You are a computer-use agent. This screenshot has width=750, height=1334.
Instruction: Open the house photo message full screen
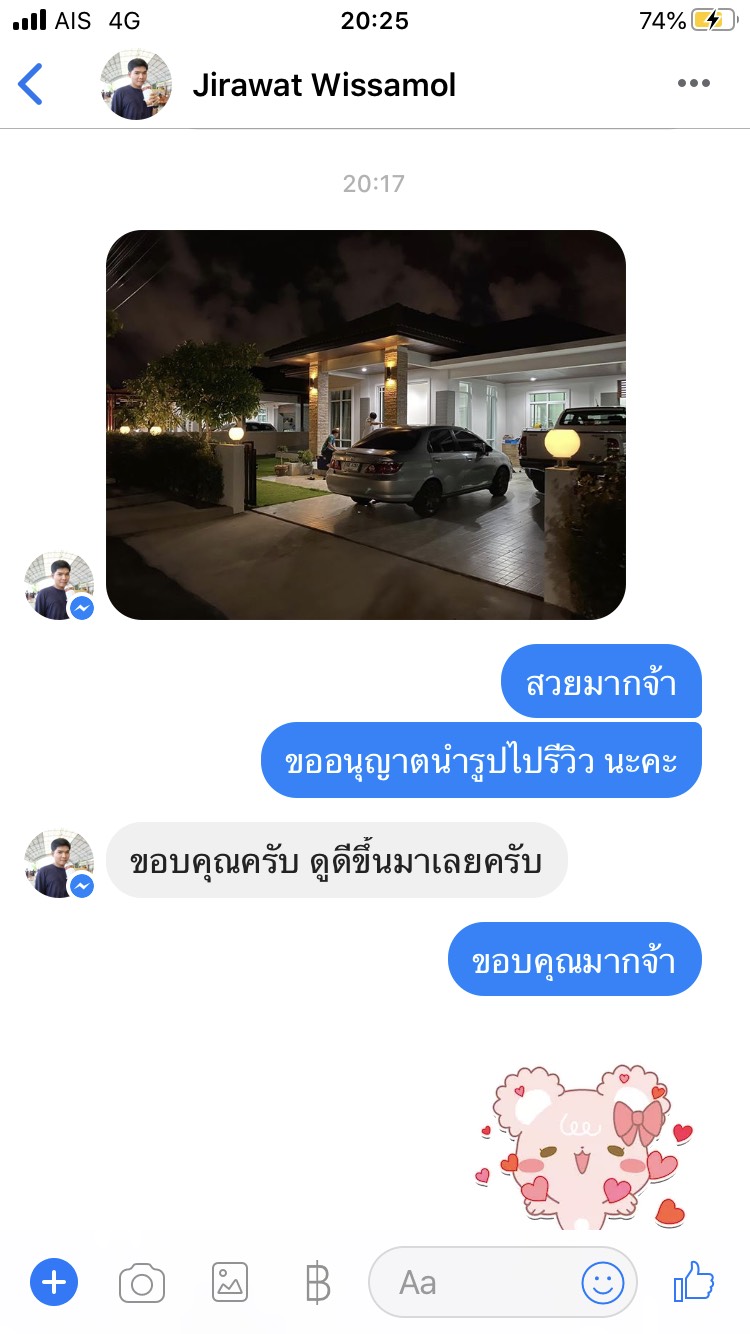tap(366, 423)
